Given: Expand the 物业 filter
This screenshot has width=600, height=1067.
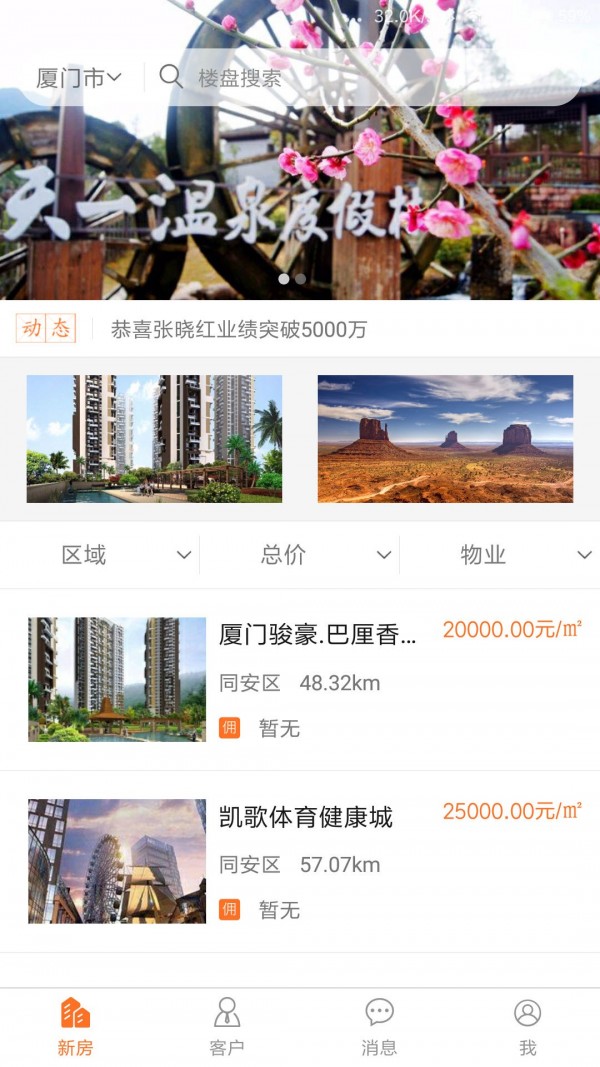Looking at the screenshot, I should click(500, 555).
